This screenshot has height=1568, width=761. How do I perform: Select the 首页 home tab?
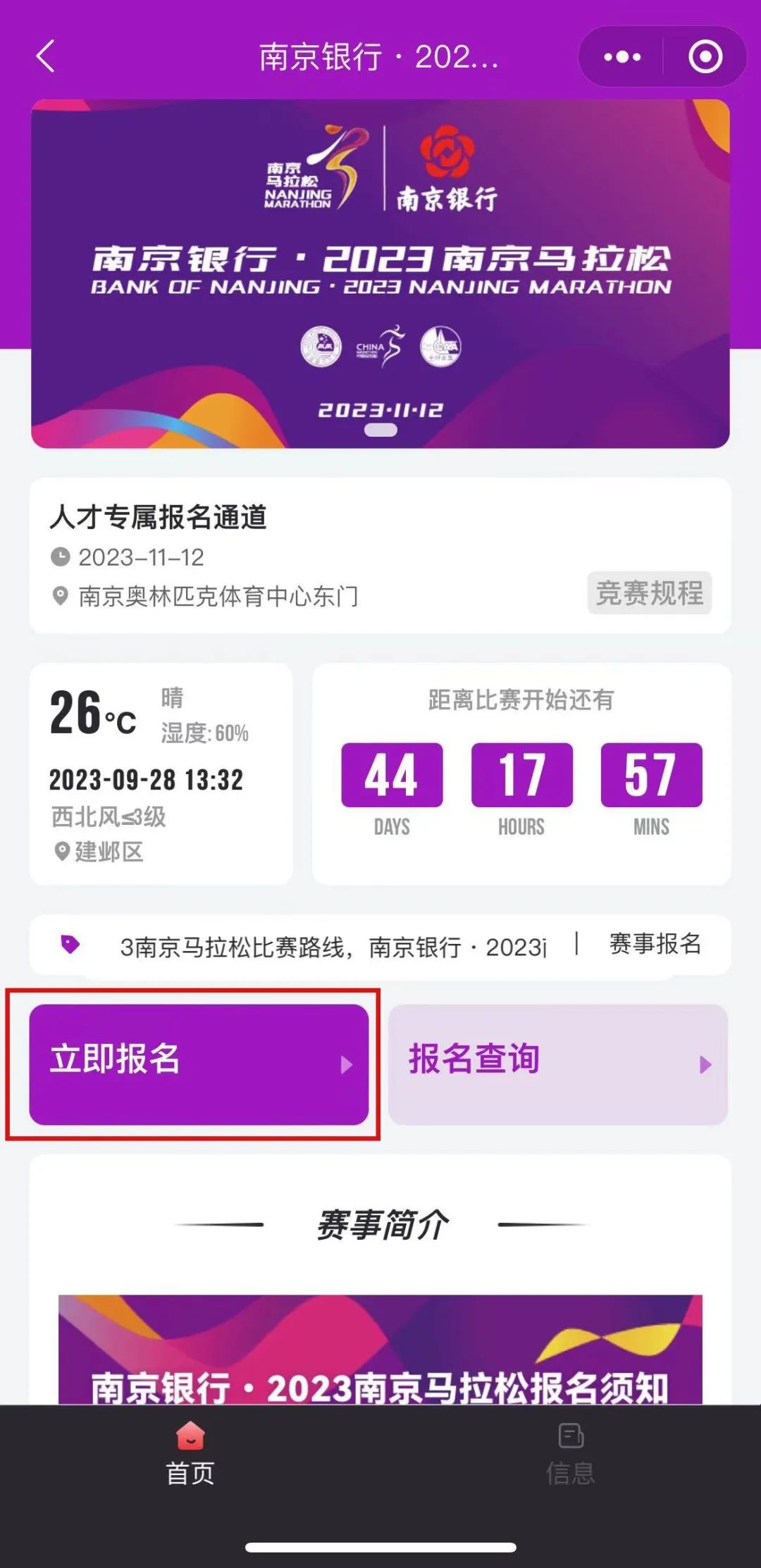pos(190,1455)
